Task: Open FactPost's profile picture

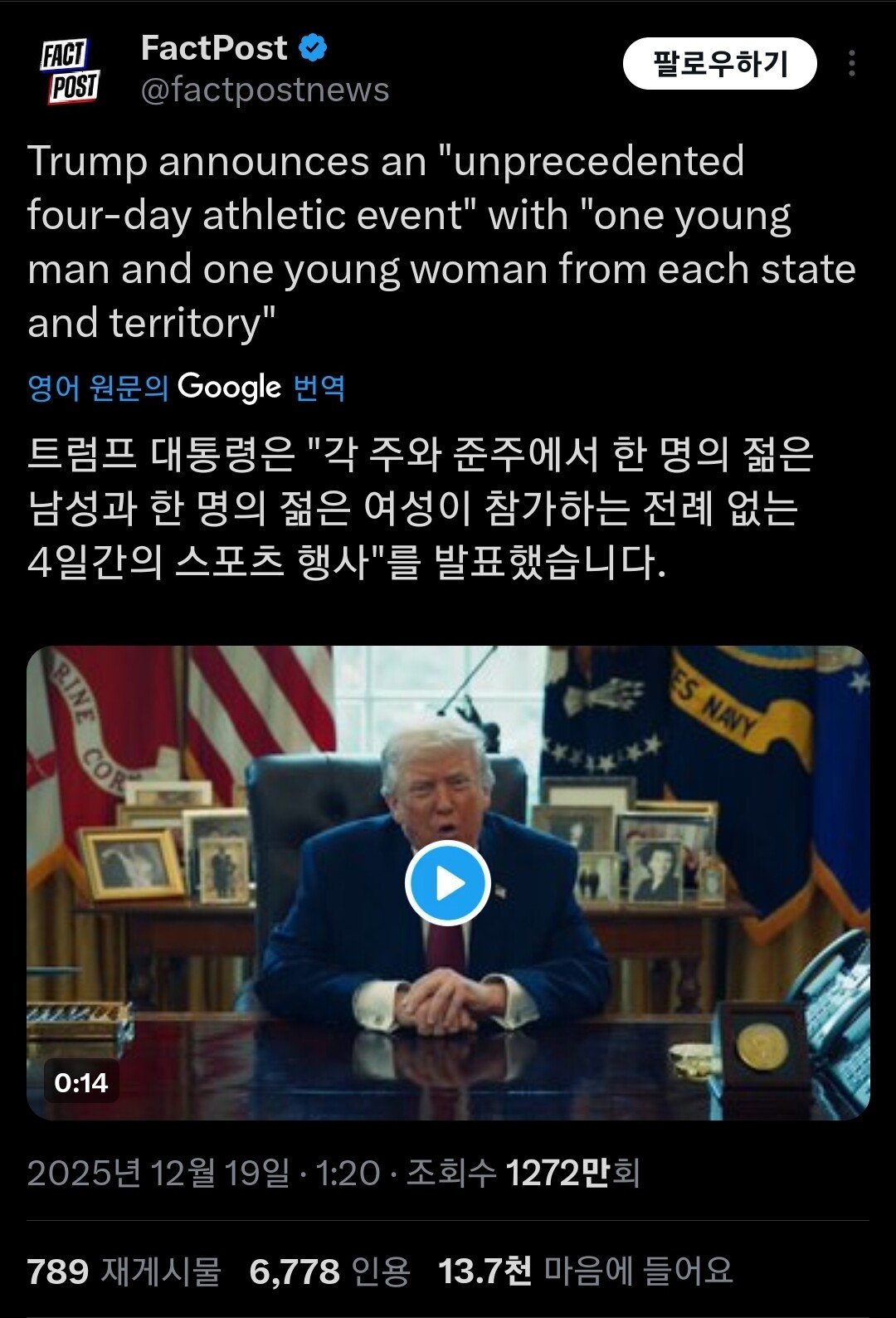Action: 71,71
